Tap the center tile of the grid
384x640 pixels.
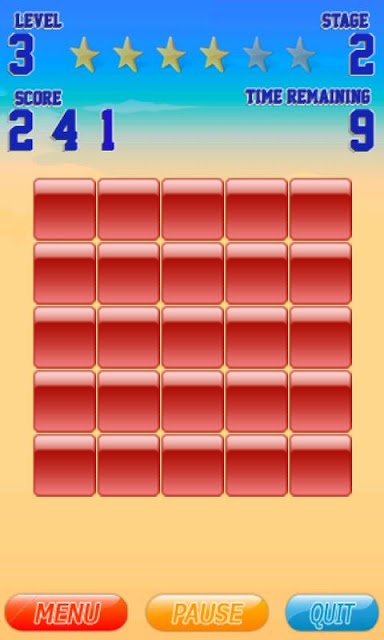click(x=192, y=337)
